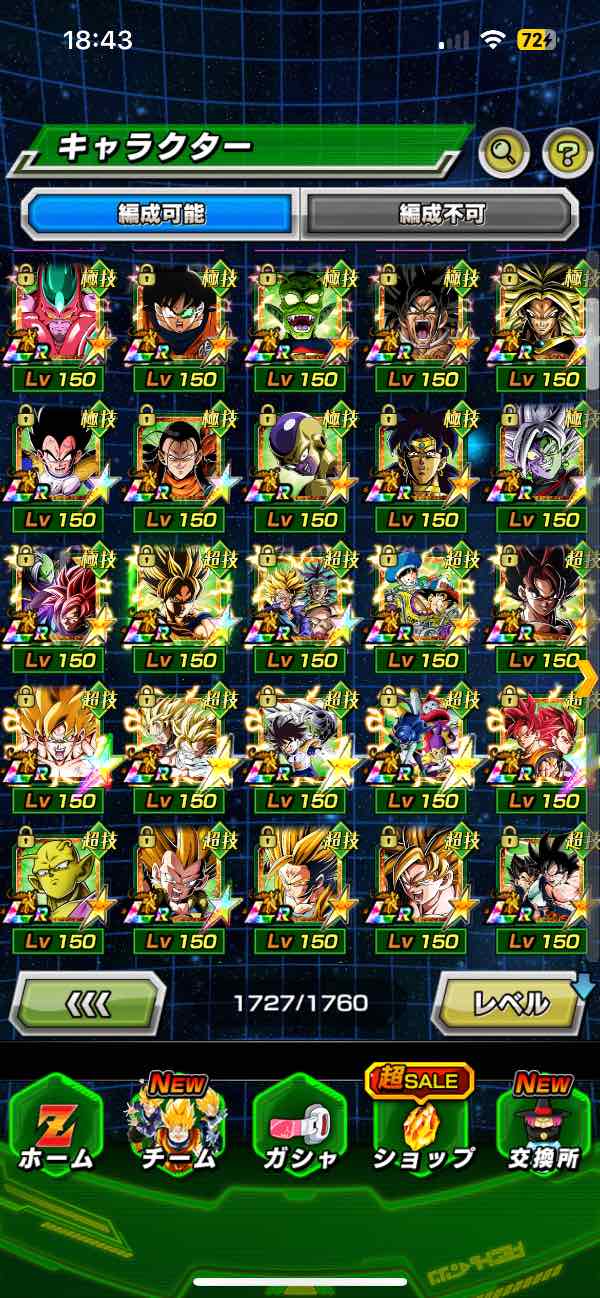Open the help question mark

pos(567,153)
